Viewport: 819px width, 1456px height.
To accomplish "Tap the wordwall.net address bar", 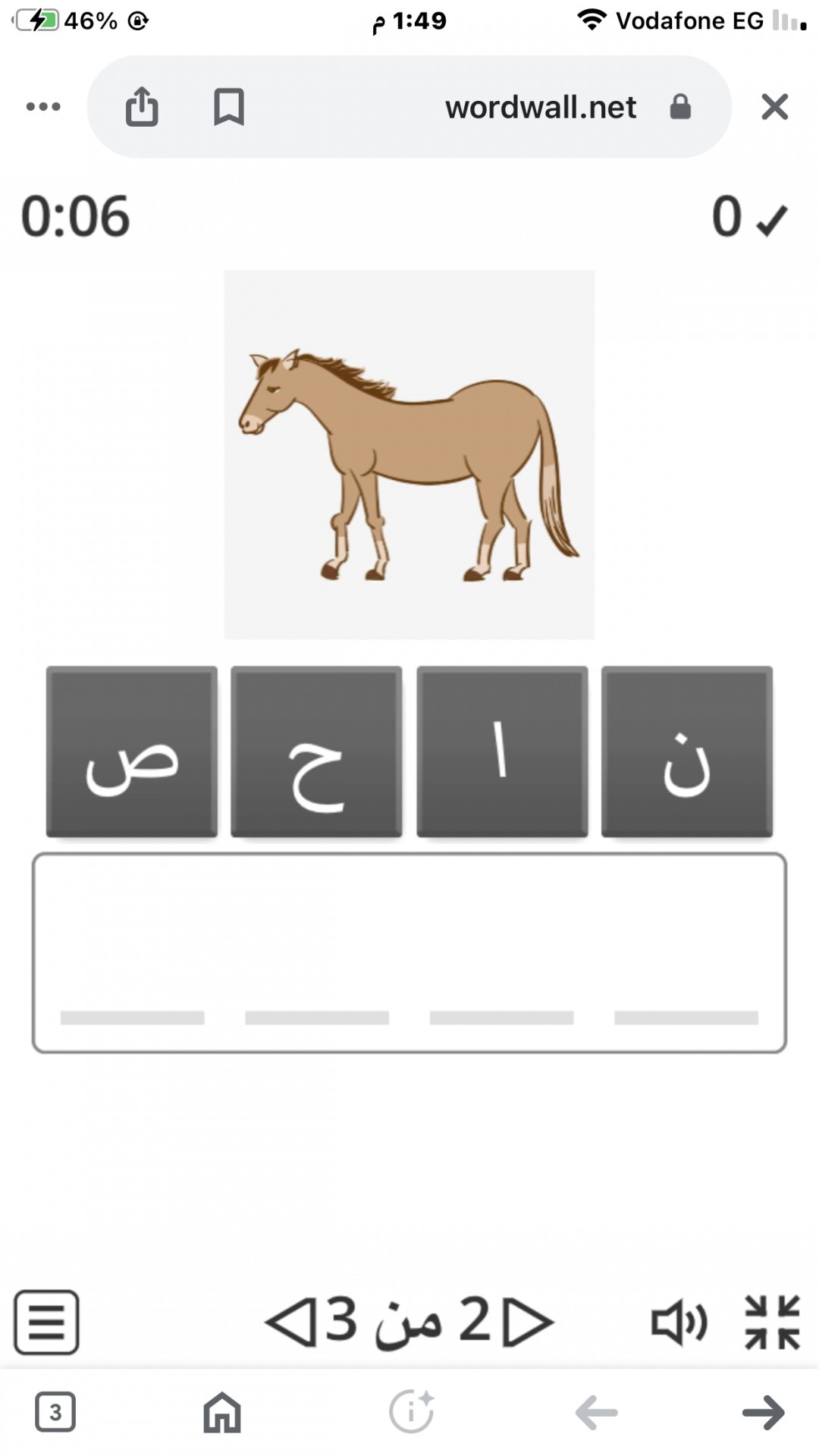I will tap(540, 107).
